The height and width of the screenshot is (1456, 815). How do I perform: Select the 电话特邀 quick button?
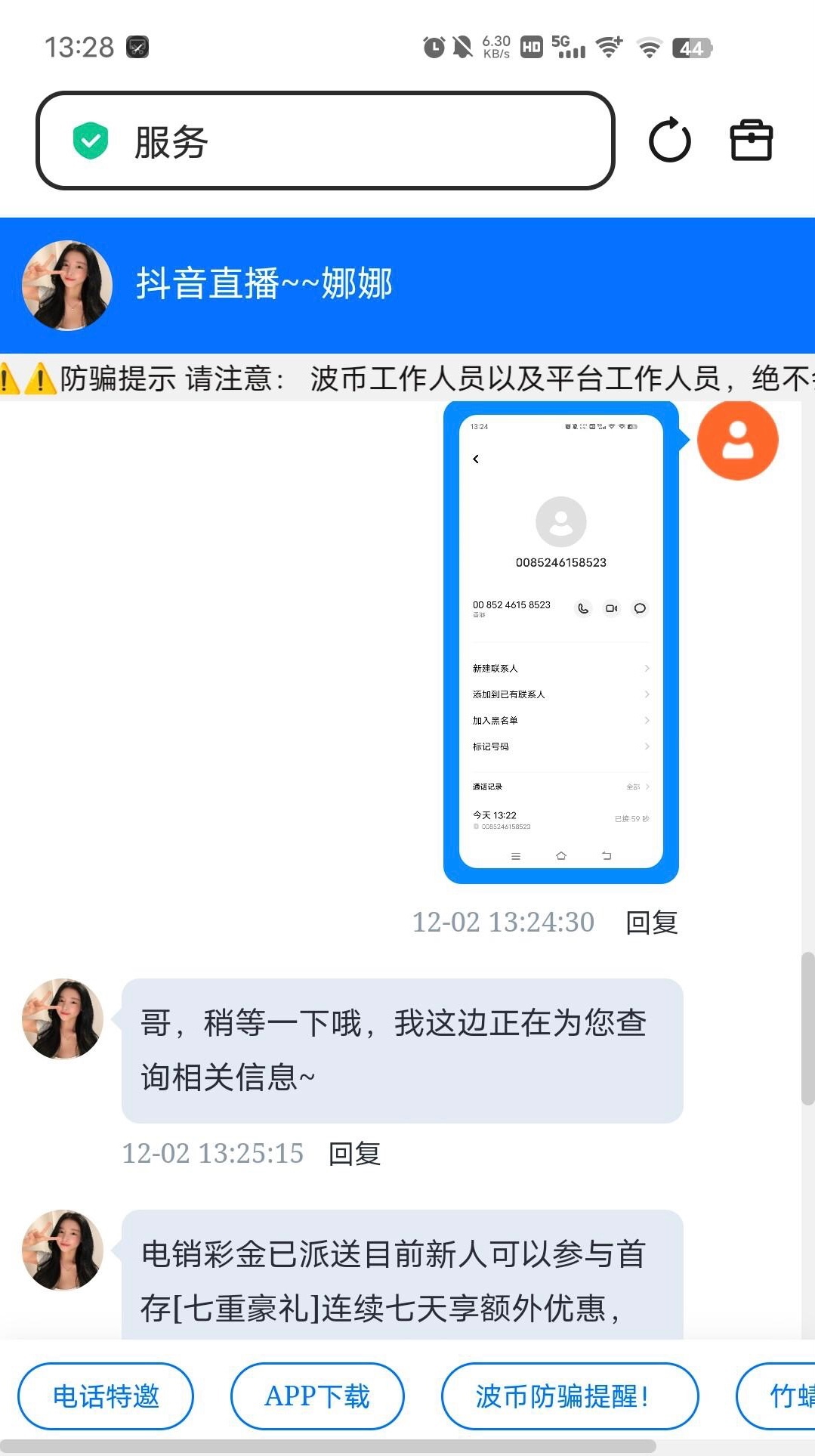(106, 1396)
